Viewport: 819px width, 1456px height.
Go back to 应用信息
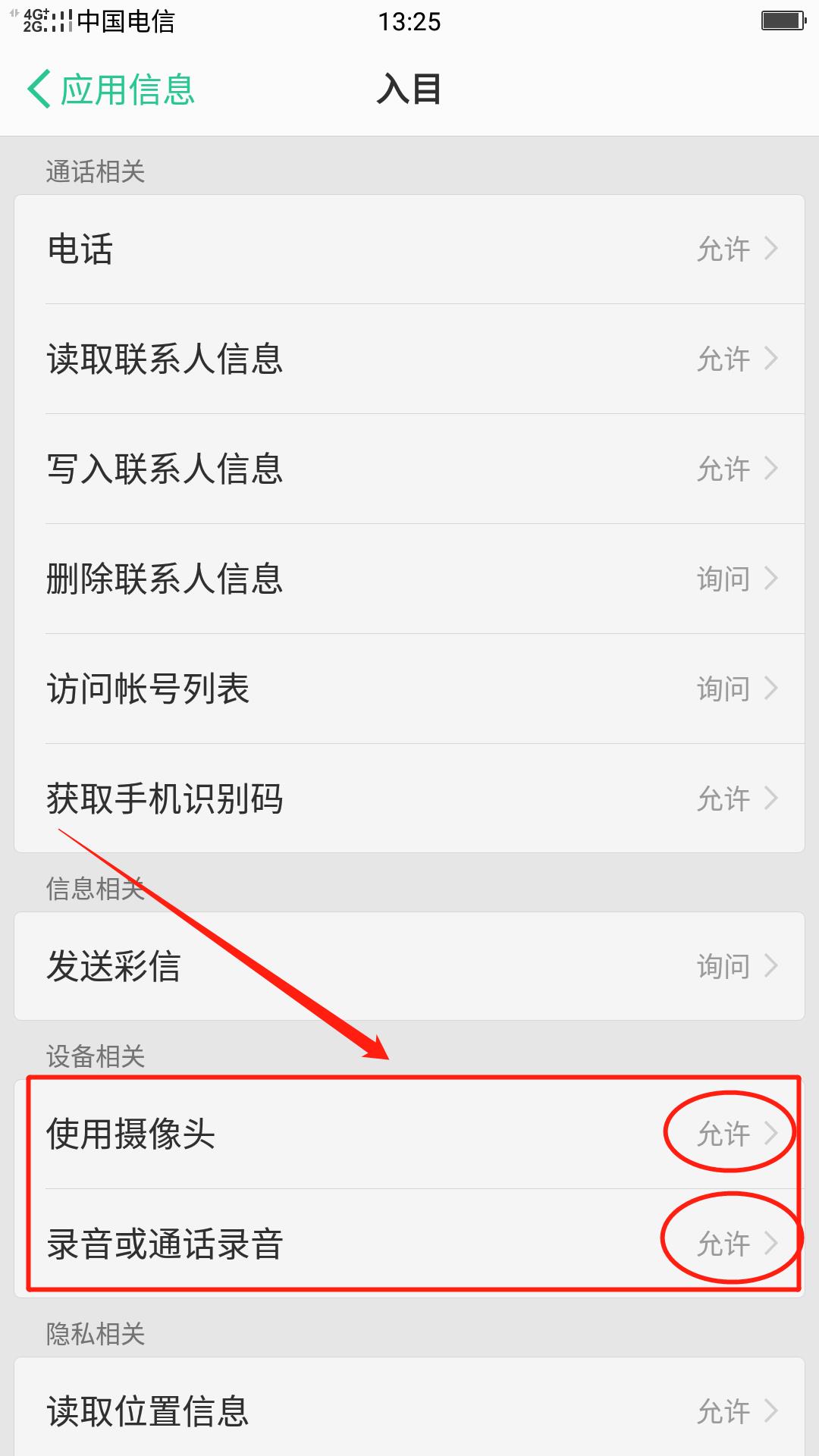(111, 89)
